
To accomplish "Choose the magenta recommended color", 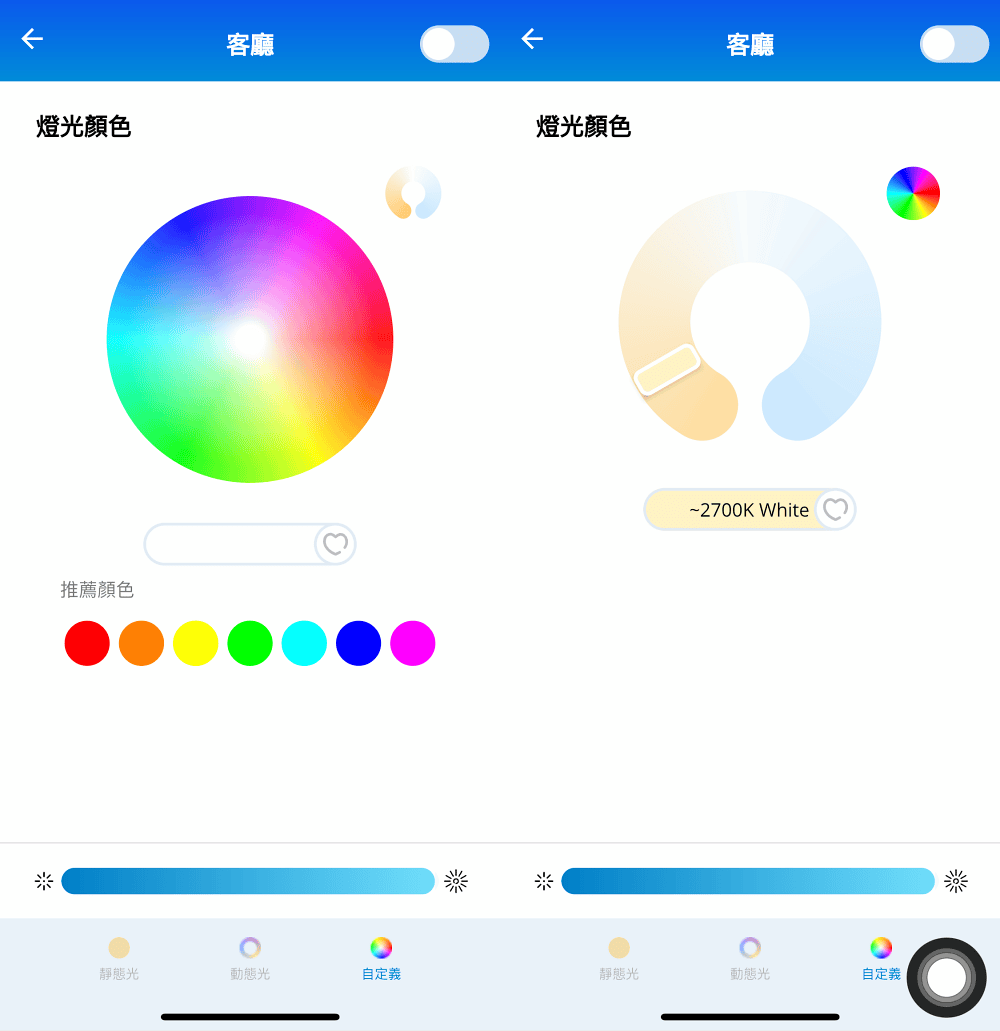I will pos(413,643).
